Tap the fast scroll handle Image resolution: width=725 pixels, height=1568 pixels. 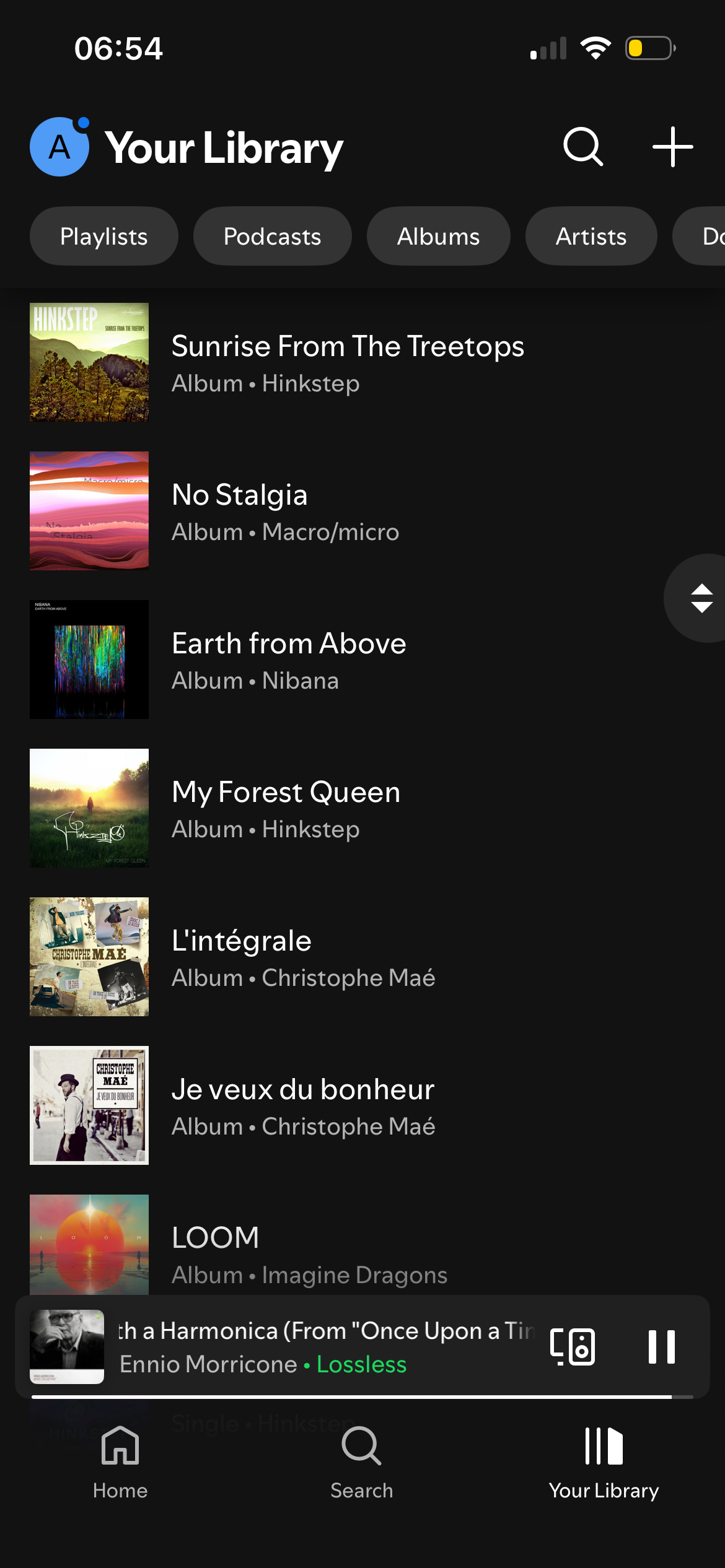click(700, 598)
